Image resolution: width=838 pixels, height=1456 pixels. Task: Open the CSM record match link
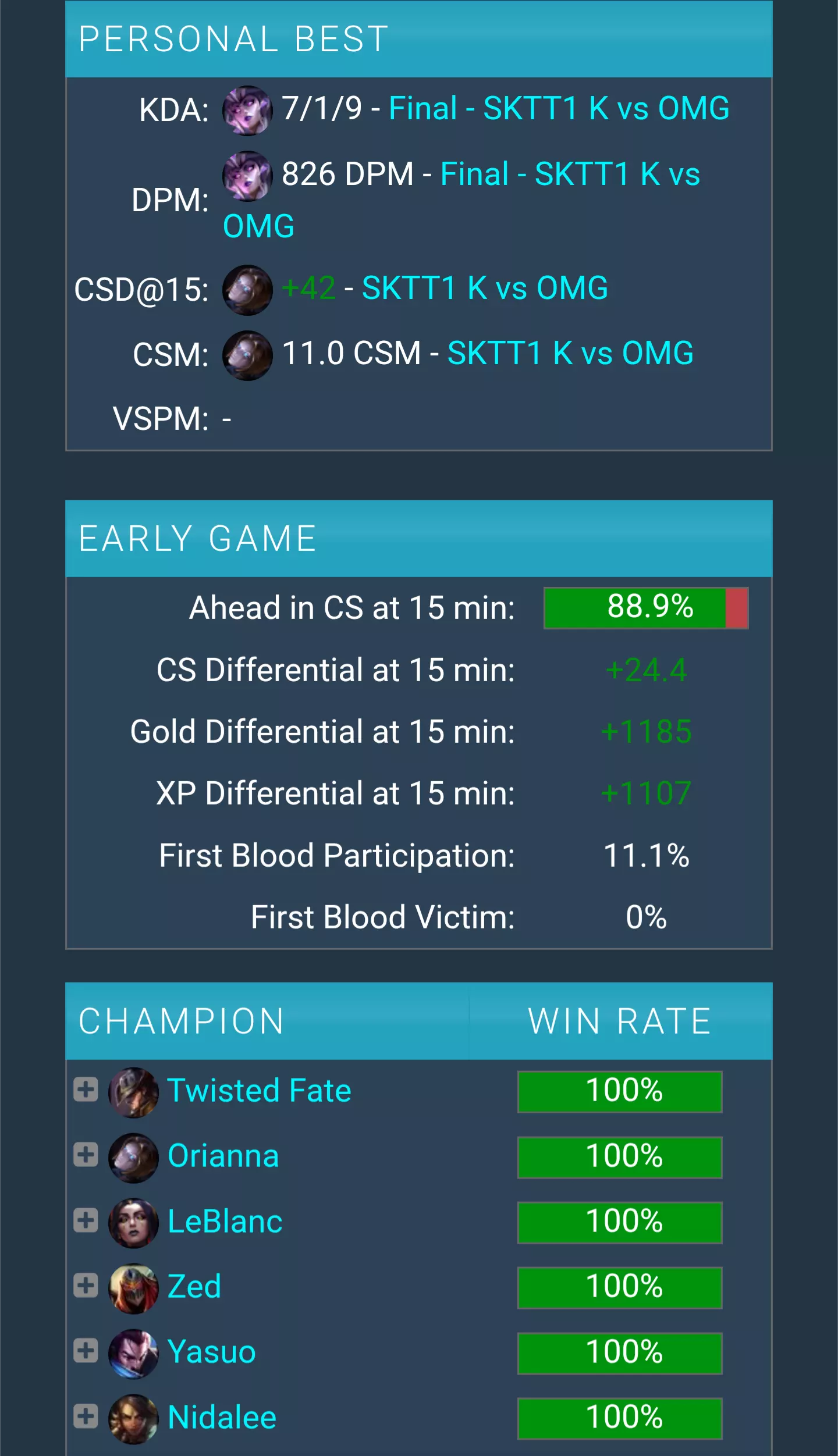pyautogui.click(x=570, y=354)
